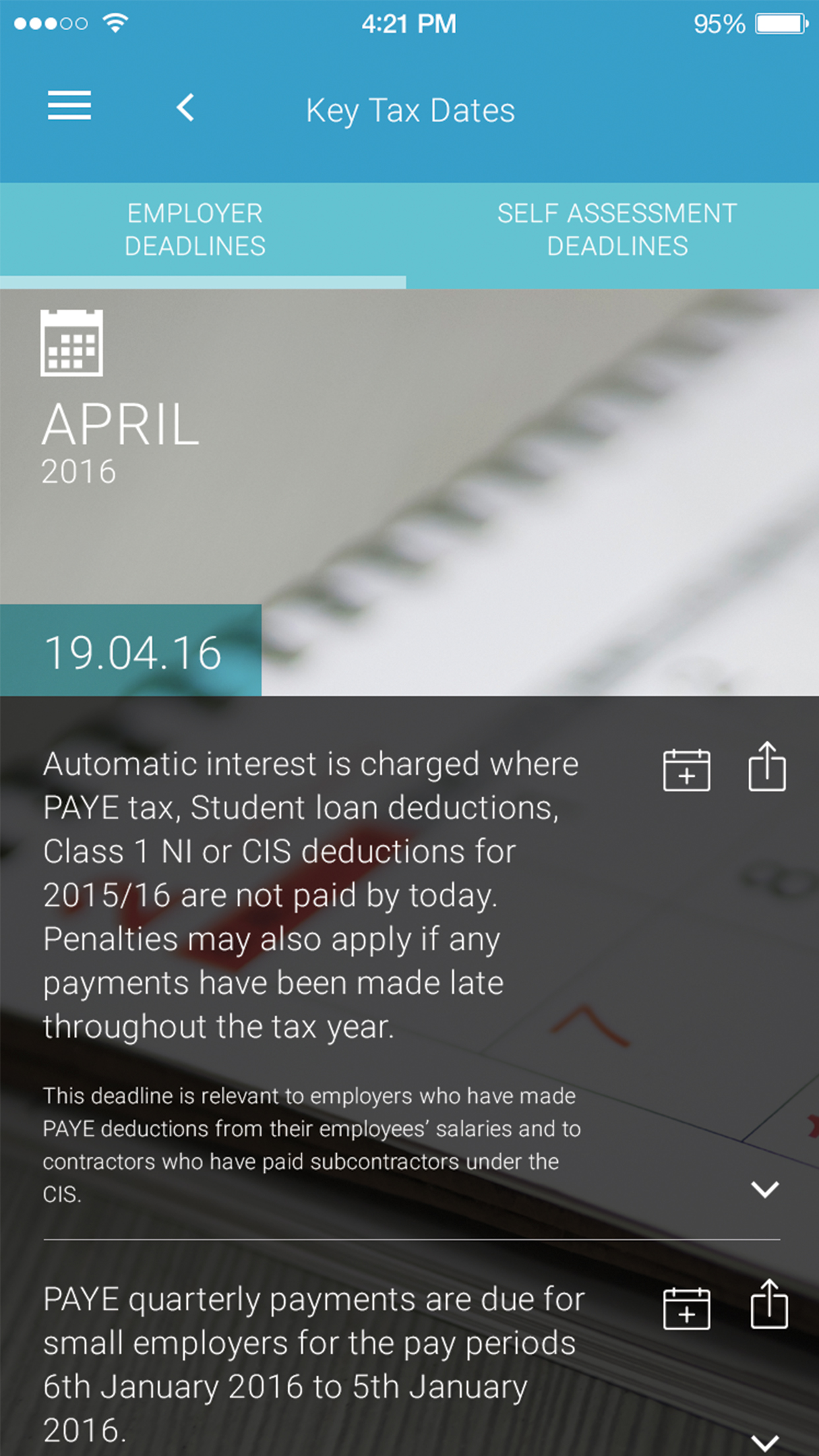Switch to Employer Deadlines tab
This screenshot has height=1456, width=819.
tap(195, 229)
